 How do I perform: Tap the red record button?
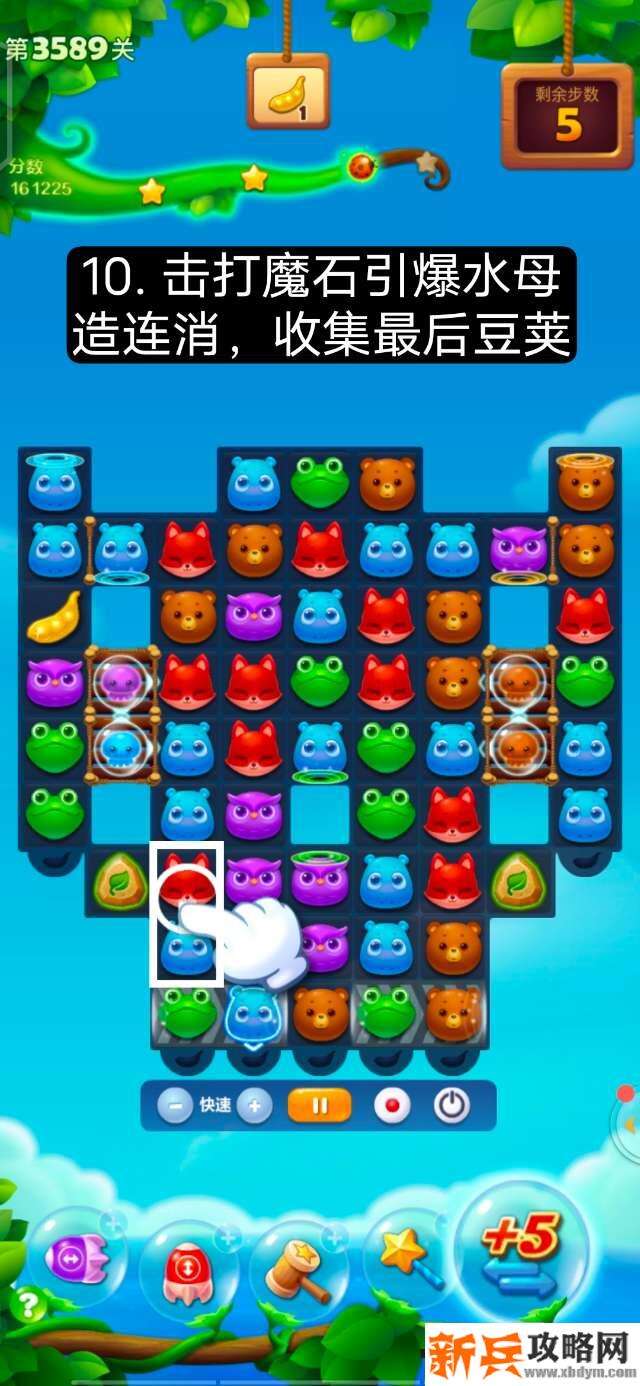tap(392, 1106)
